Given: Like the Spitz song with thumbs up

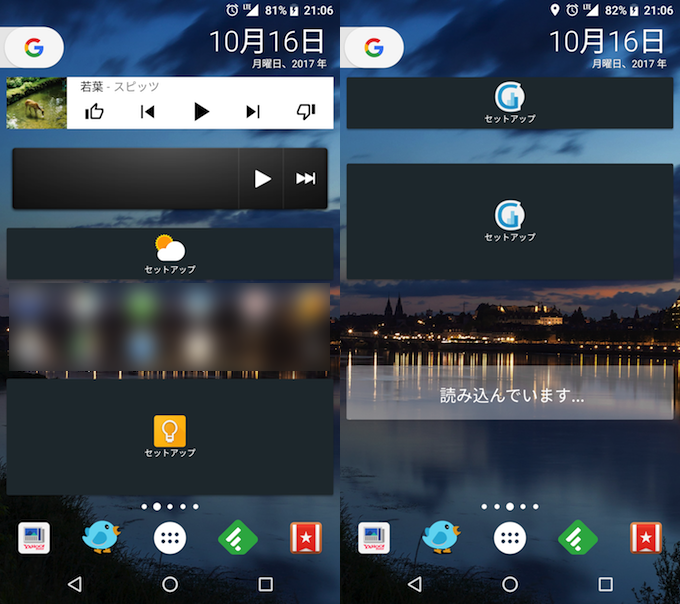Looking at the screenshot, I should pyautogui.click(x=95, y=111).
